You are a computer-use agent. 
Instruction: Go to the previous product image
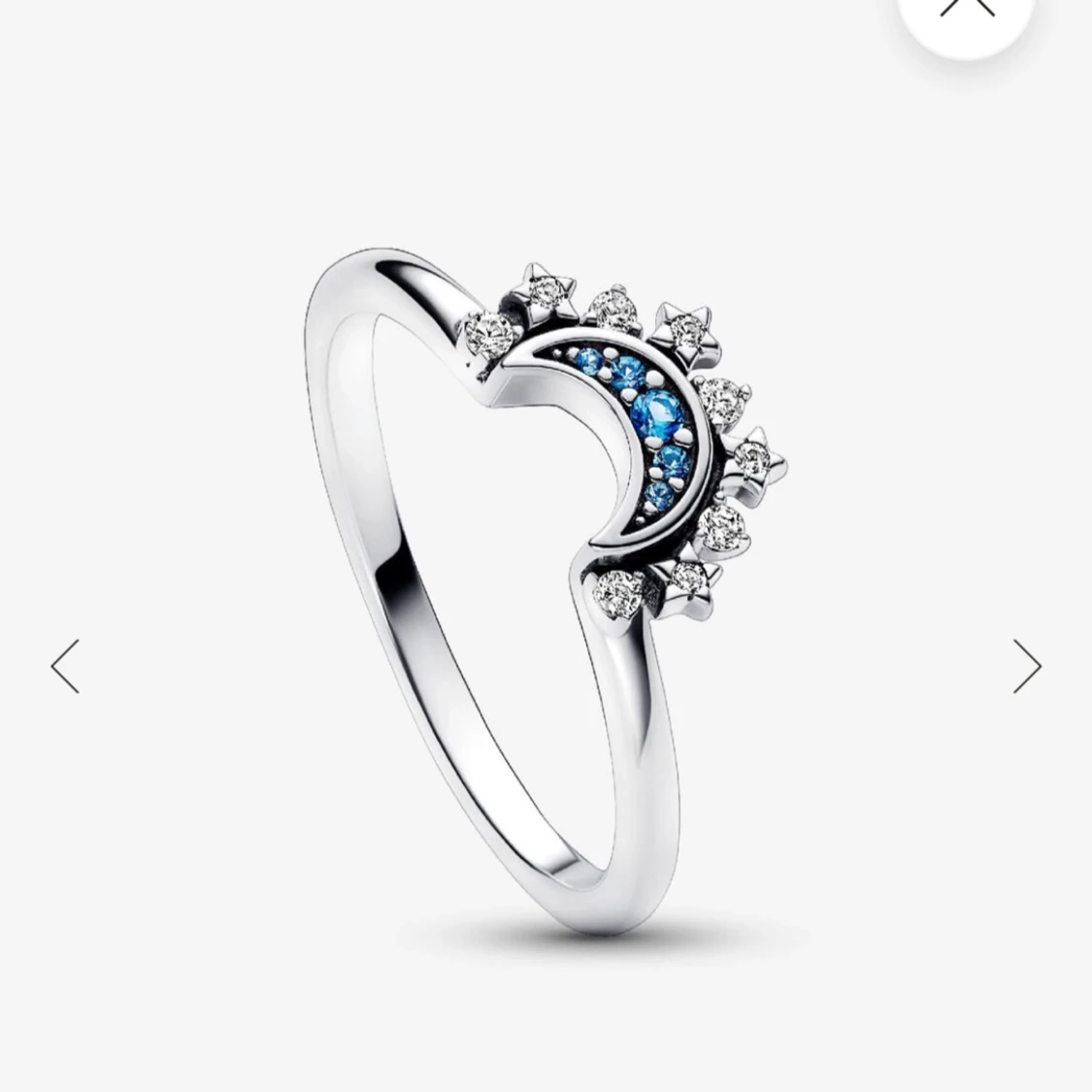click(65, 666)
